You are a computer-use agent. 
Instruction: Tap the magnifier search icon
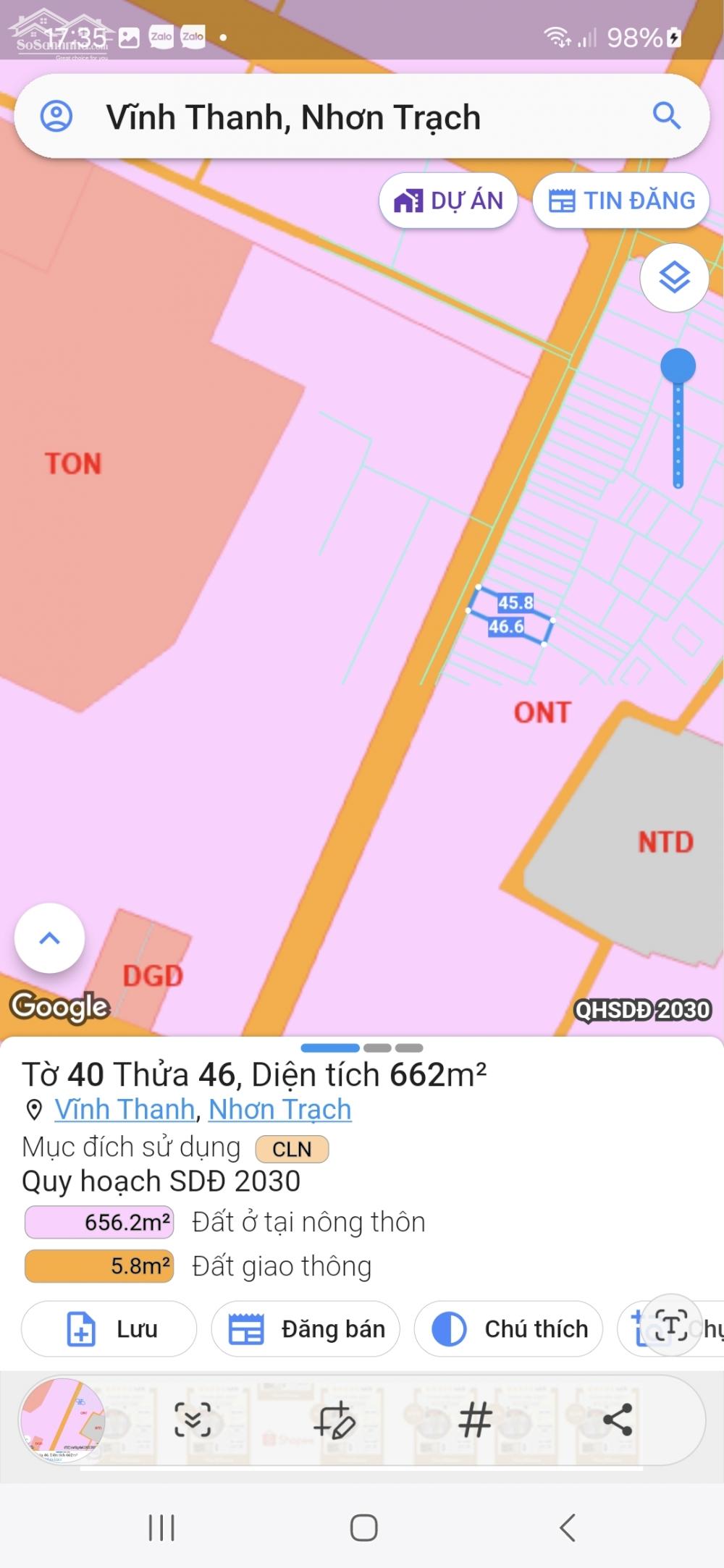pyautogui.click(x=666, y=115)
